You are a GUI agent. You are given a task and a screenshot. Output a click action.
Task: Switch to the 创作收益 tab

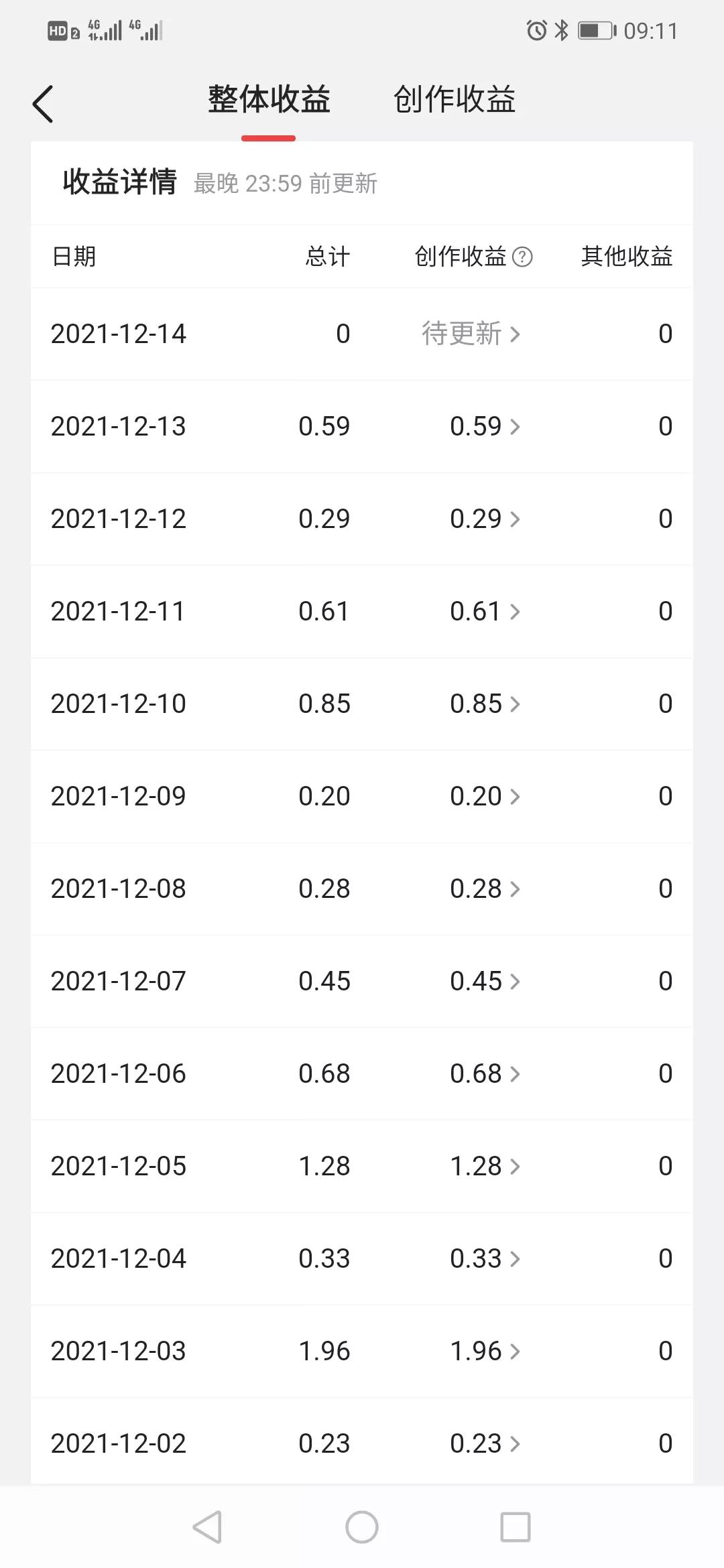tap(454, 100)
